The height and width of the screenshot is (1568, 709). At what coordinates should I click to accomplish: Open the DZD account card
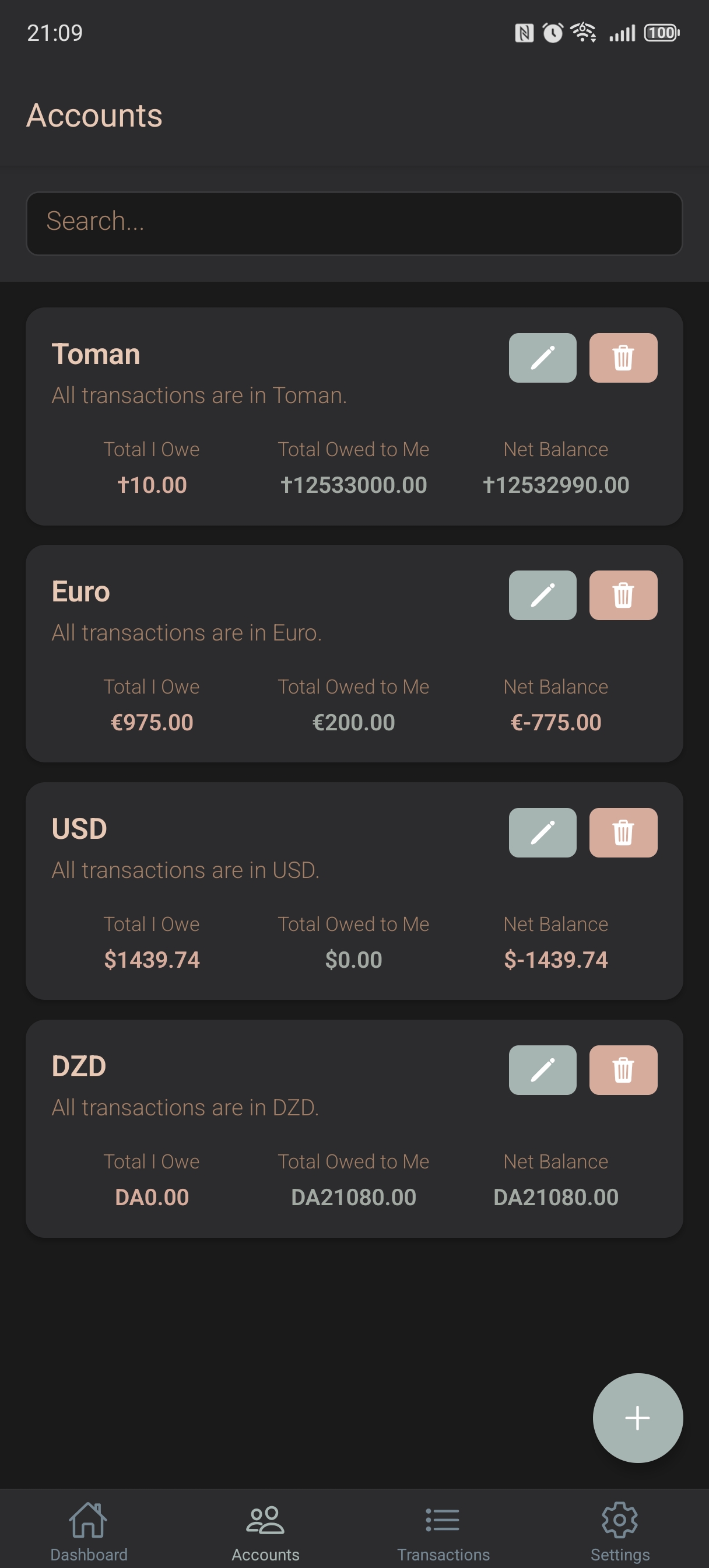pos(244,1132)
